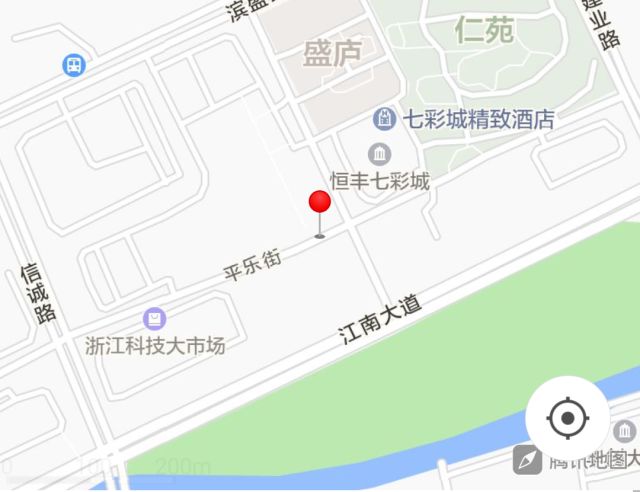The image size is (640, 492).
Task: Tap the locate-me crosshair button
Action: click(568, 418)
